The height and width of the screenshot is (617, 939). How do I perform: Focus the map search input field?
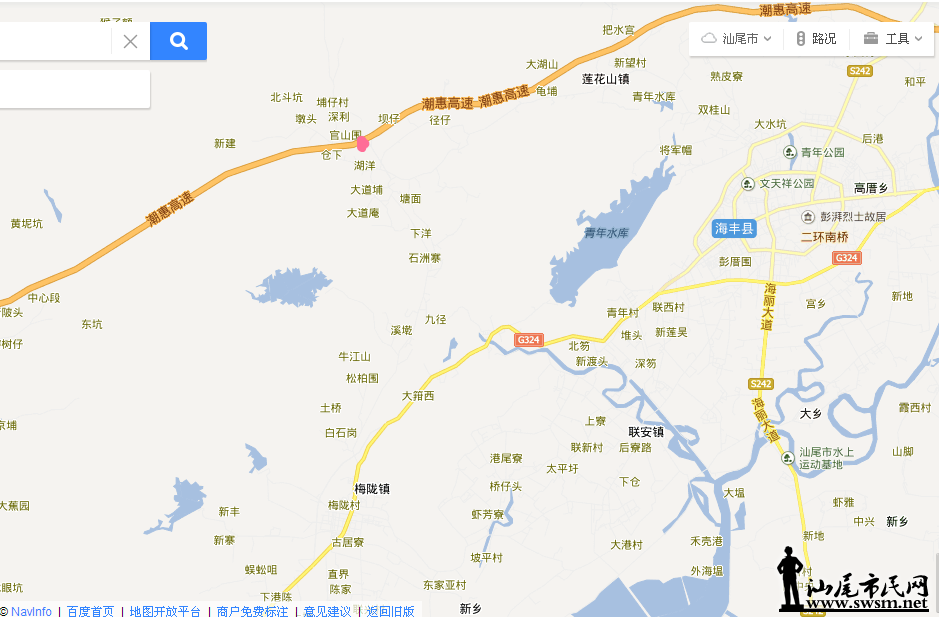(55, 41)
